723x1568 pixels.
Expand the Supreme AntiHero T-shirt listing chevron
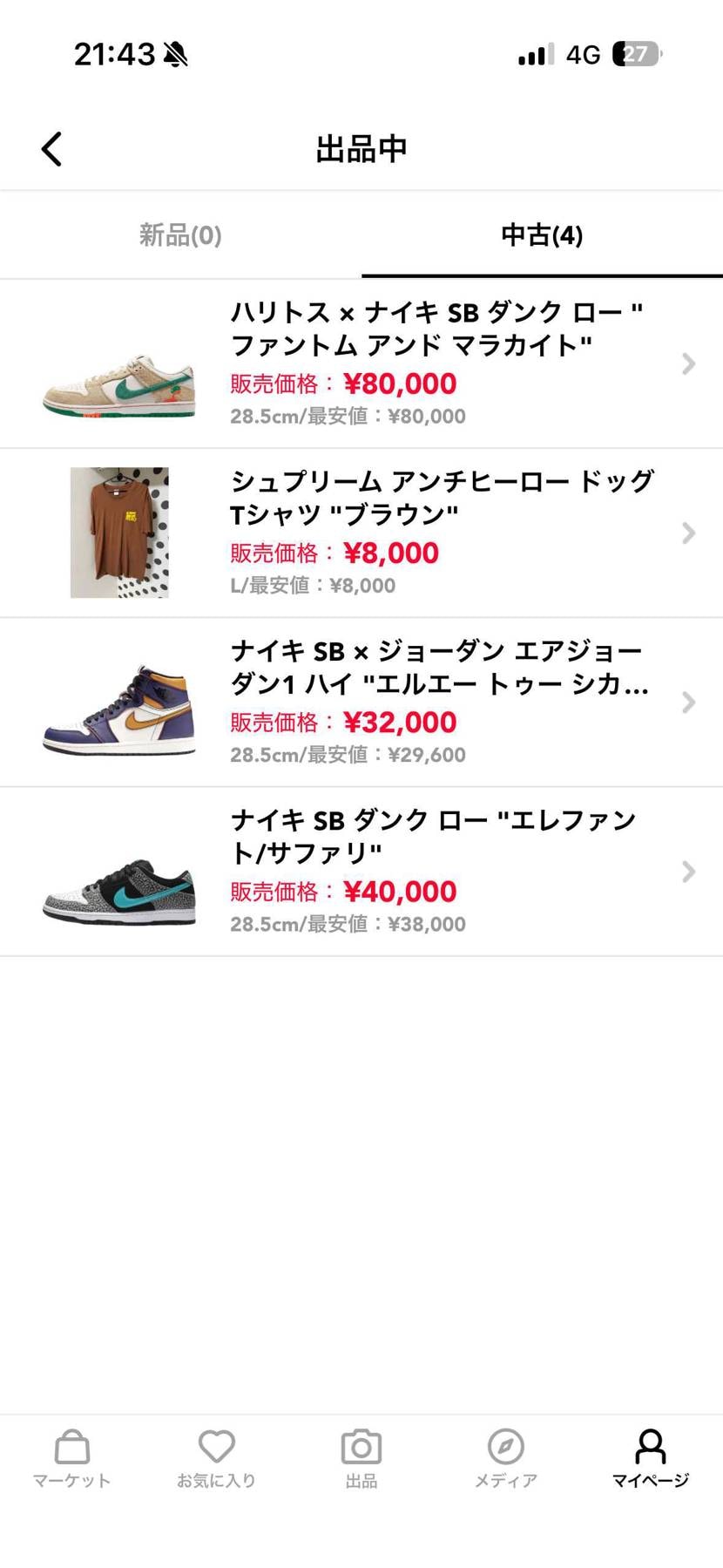(689, 533)
